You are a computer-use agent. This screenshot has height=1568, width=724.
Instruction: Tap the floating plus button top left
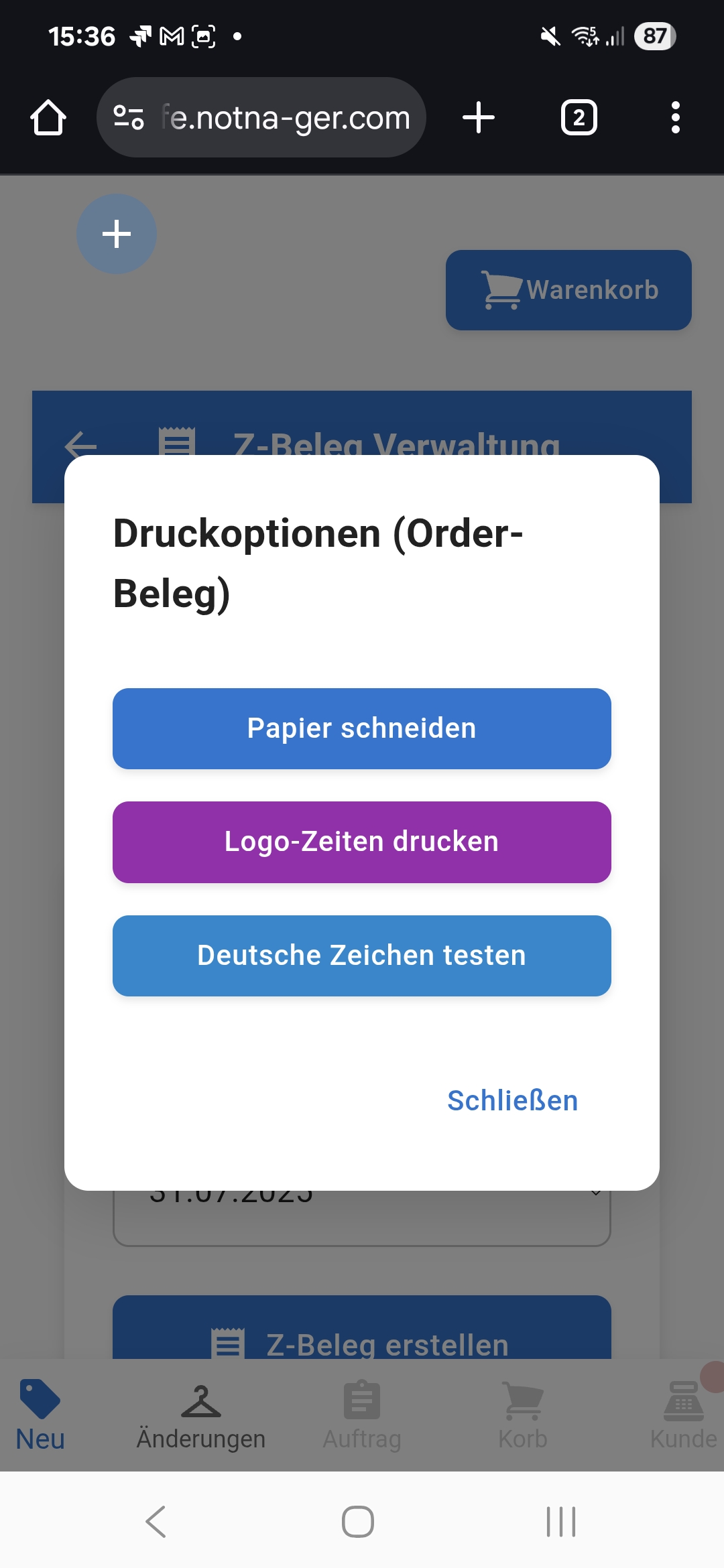pyautogui.click(x=116, y=234)
